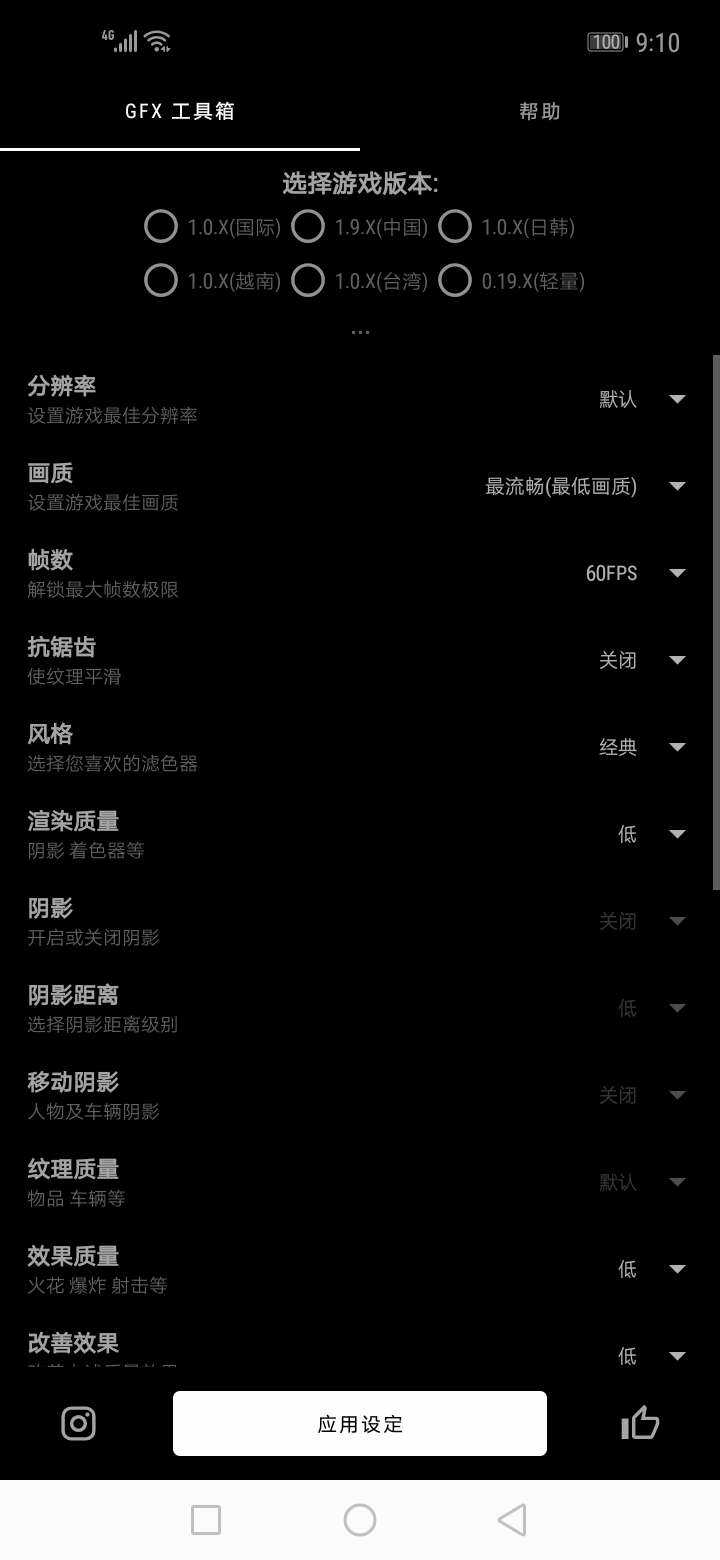
Task: Tap the thumbs-up like icon
Action: (640, 1422)
